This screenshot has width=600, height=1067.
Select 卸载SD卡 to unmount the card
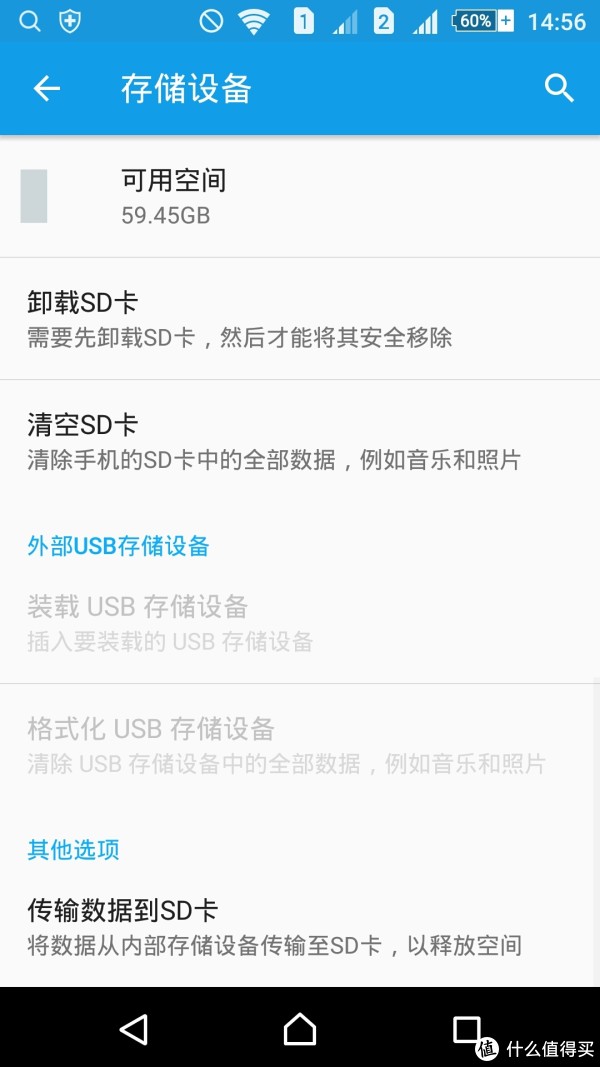click(x=300, y=319)
